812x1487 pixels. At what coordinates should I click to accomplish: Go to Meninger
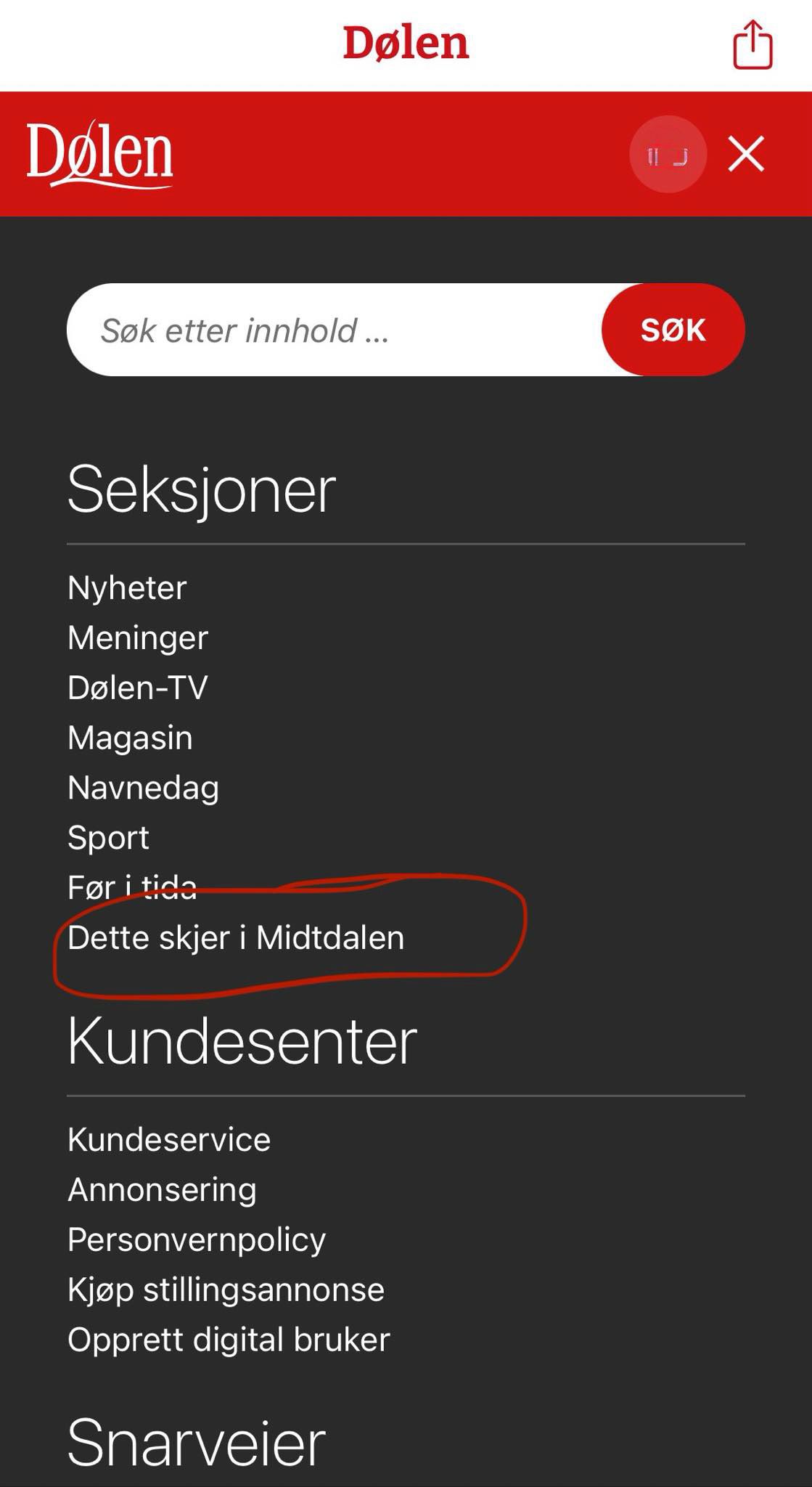pyautogui.click(x=138, y=637)
